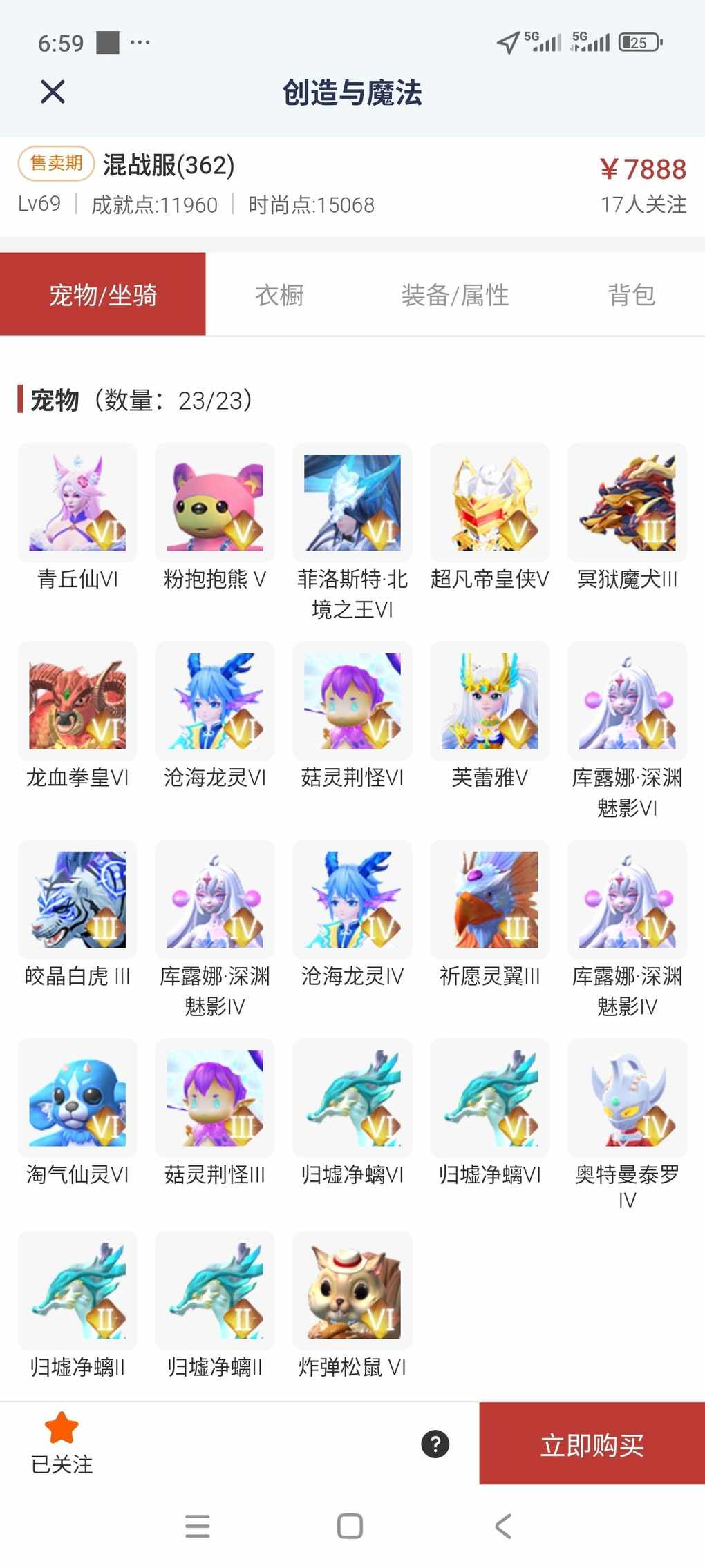Select the 芙蕾雅V pet tile

click(490, 701)
